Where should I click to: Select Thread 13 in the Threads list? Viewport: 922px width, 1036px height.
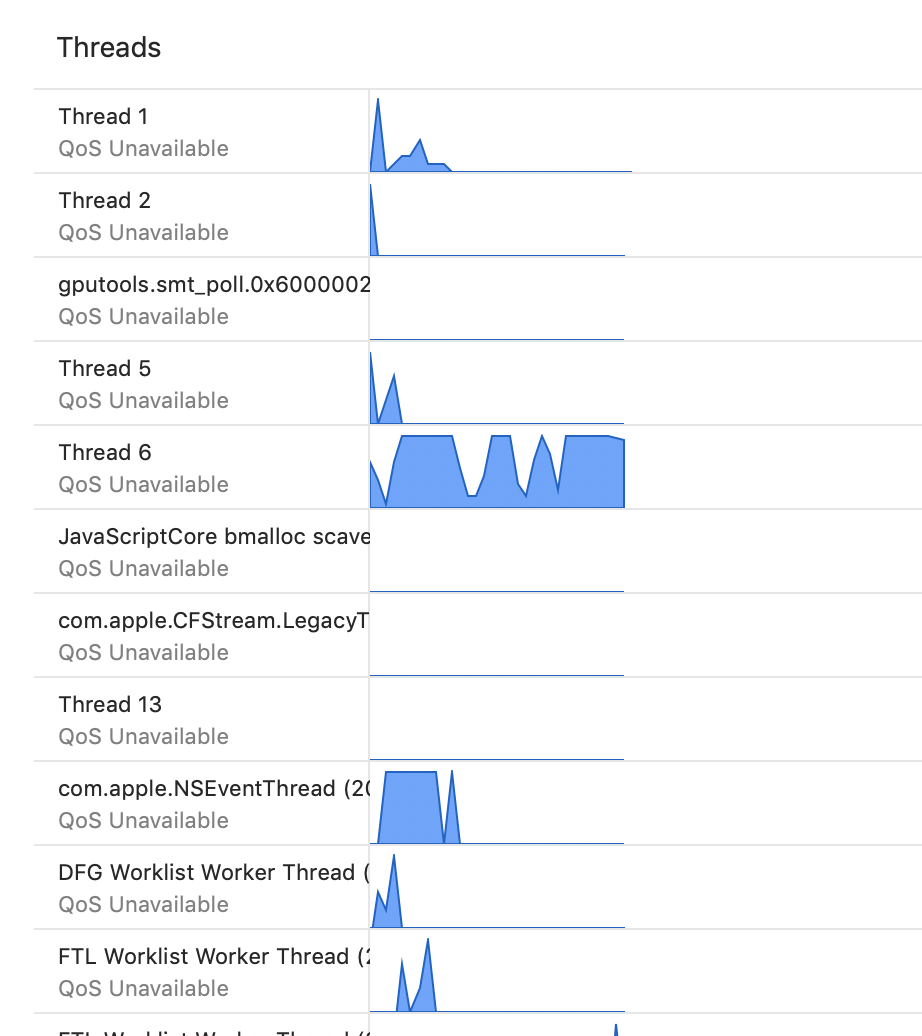coord(110,704)
